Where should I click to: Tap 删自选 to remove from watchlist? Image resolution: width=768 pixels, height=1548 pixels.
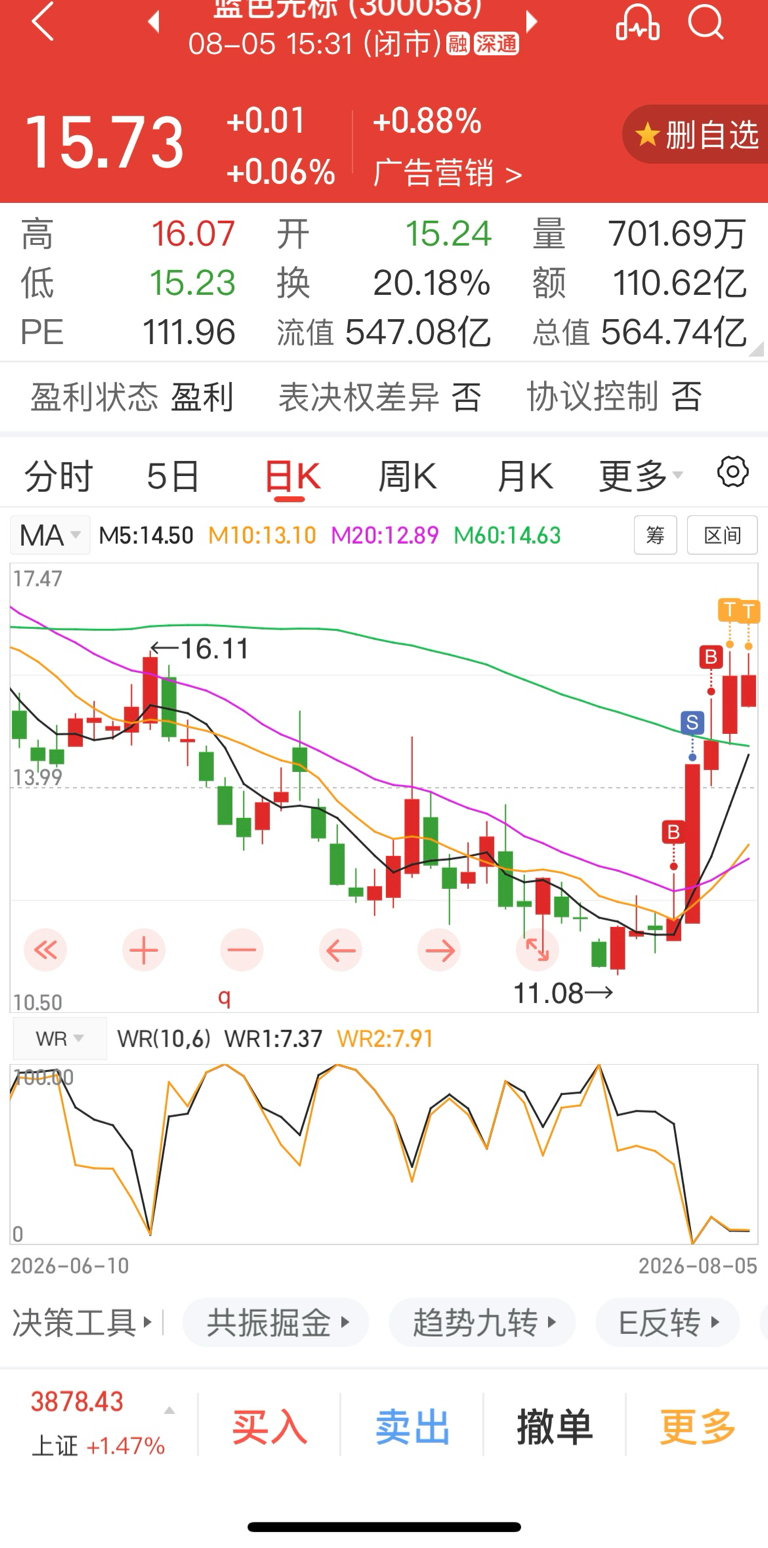pyautogui.click(x=696, y=134)
